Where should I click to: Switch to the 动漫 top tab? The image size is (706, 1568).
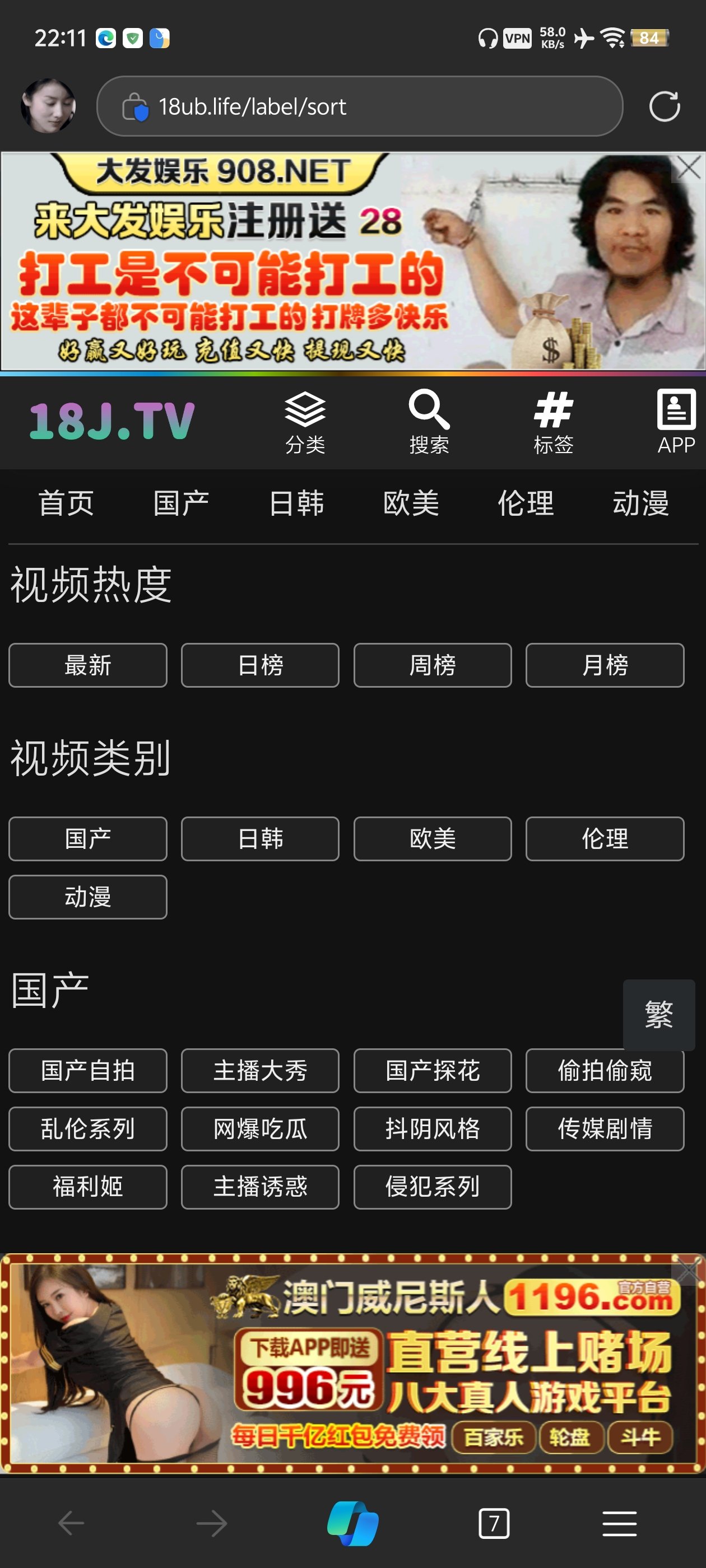coord(640,503)
